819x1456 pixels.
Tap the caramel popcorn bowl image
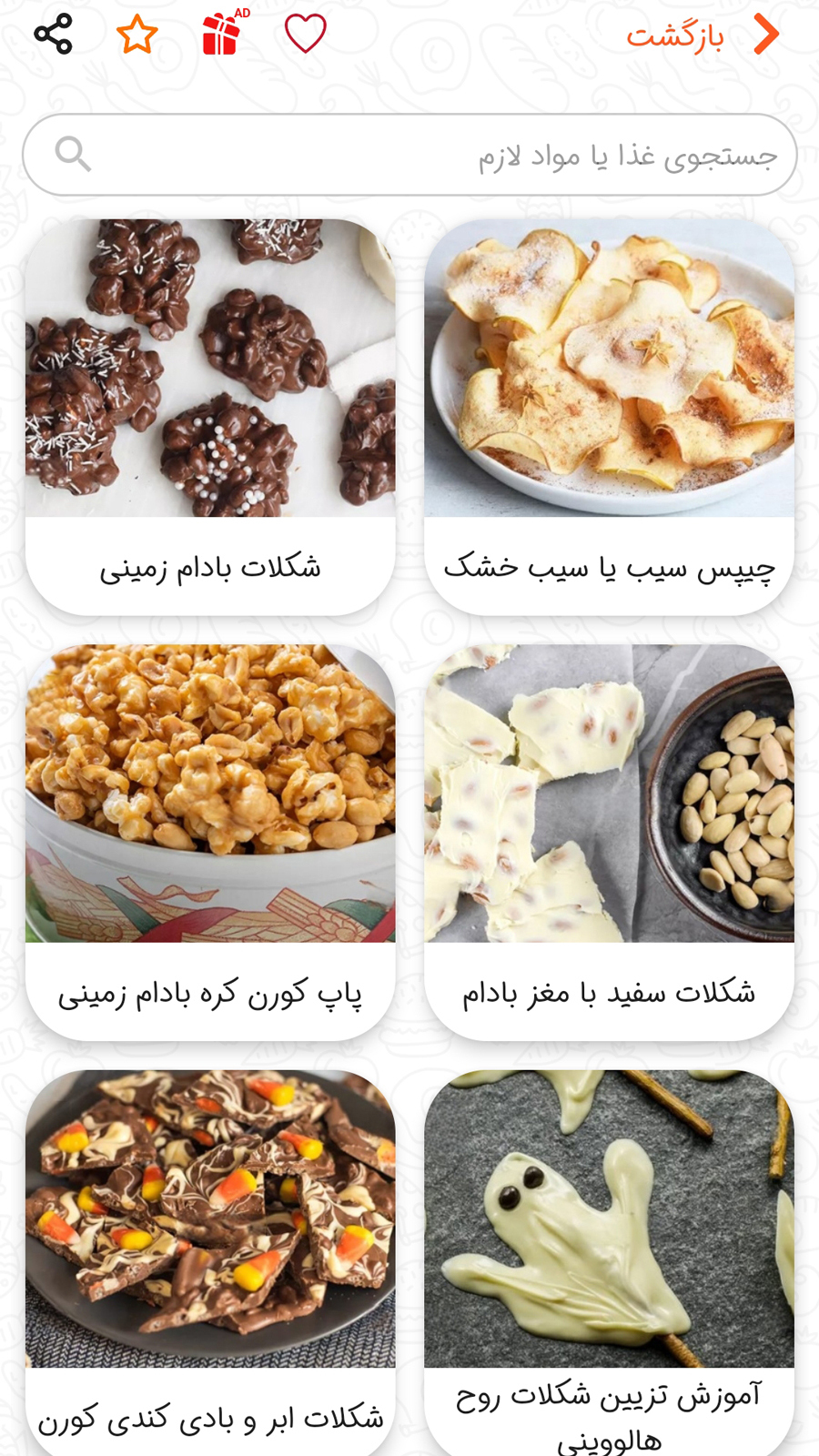[x=209, y=792]
